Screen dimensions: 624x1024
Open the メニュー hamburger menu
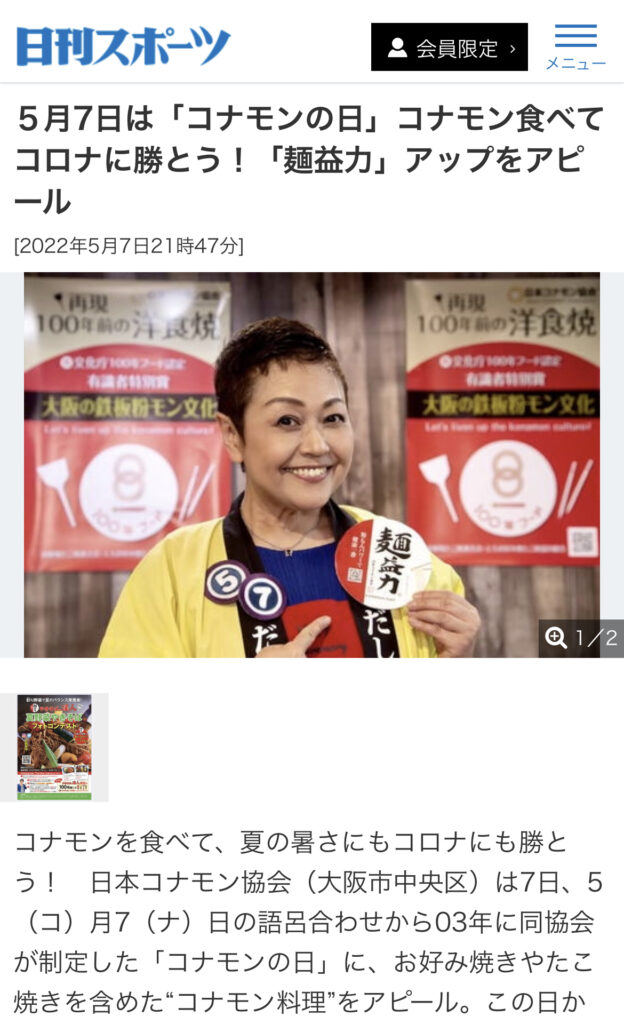575,47
